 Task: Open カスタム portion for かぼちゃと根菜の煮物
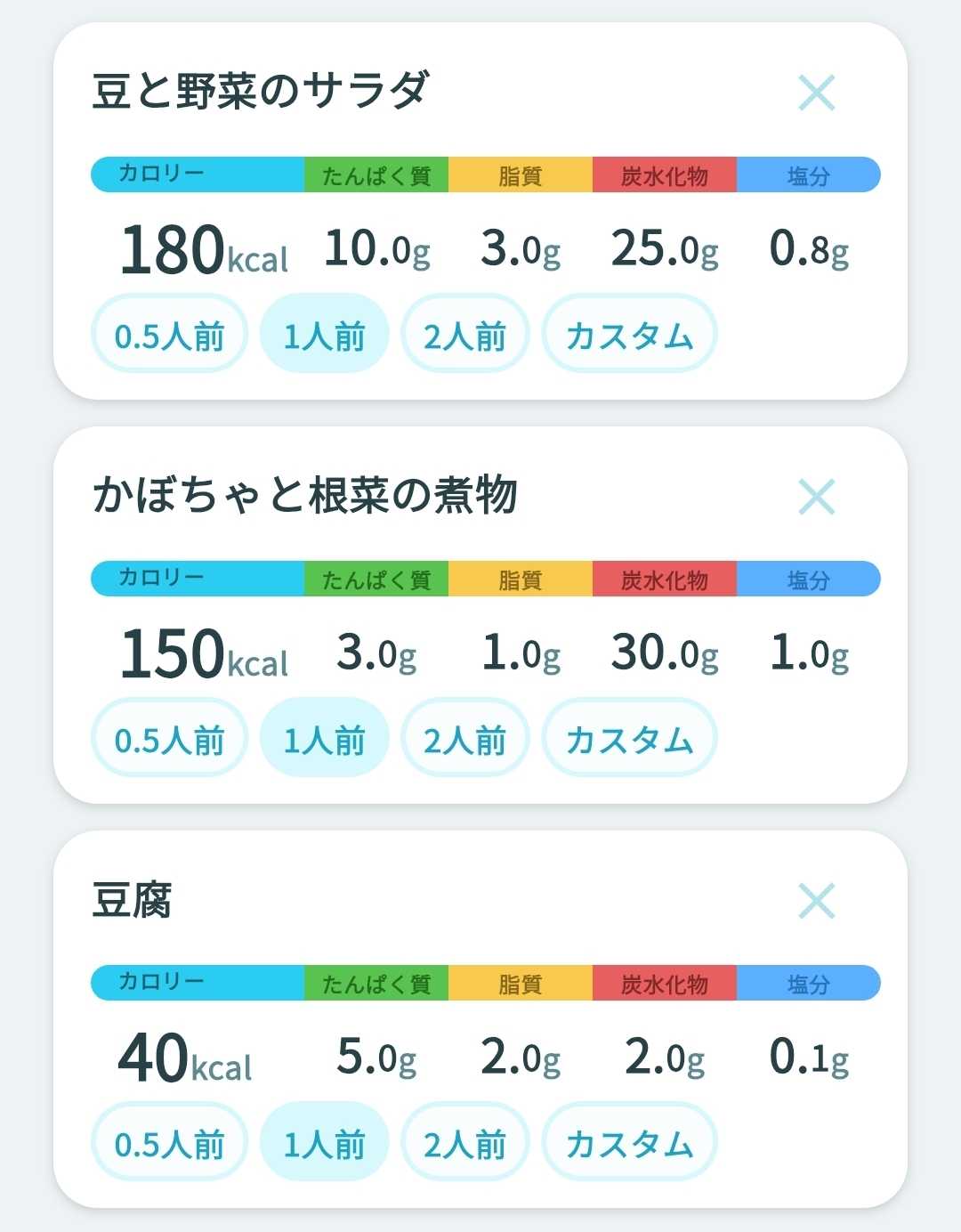coord(629,739)
